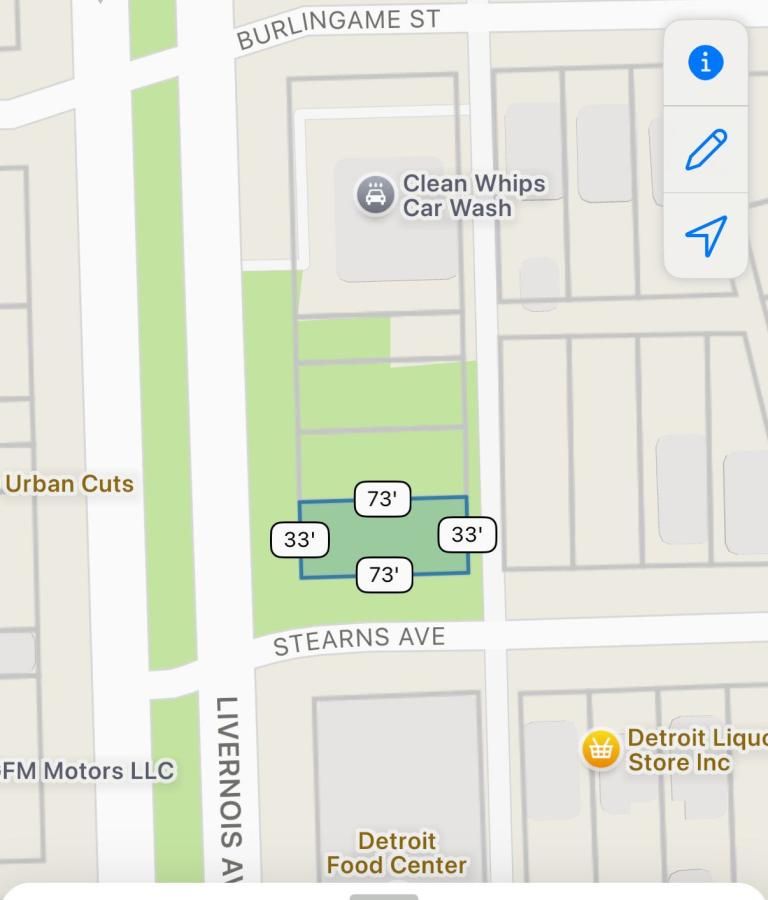768x900 pixels.
Task: Click the Detroit Liquor Store basket icon
Action: (x=600, y=750)
